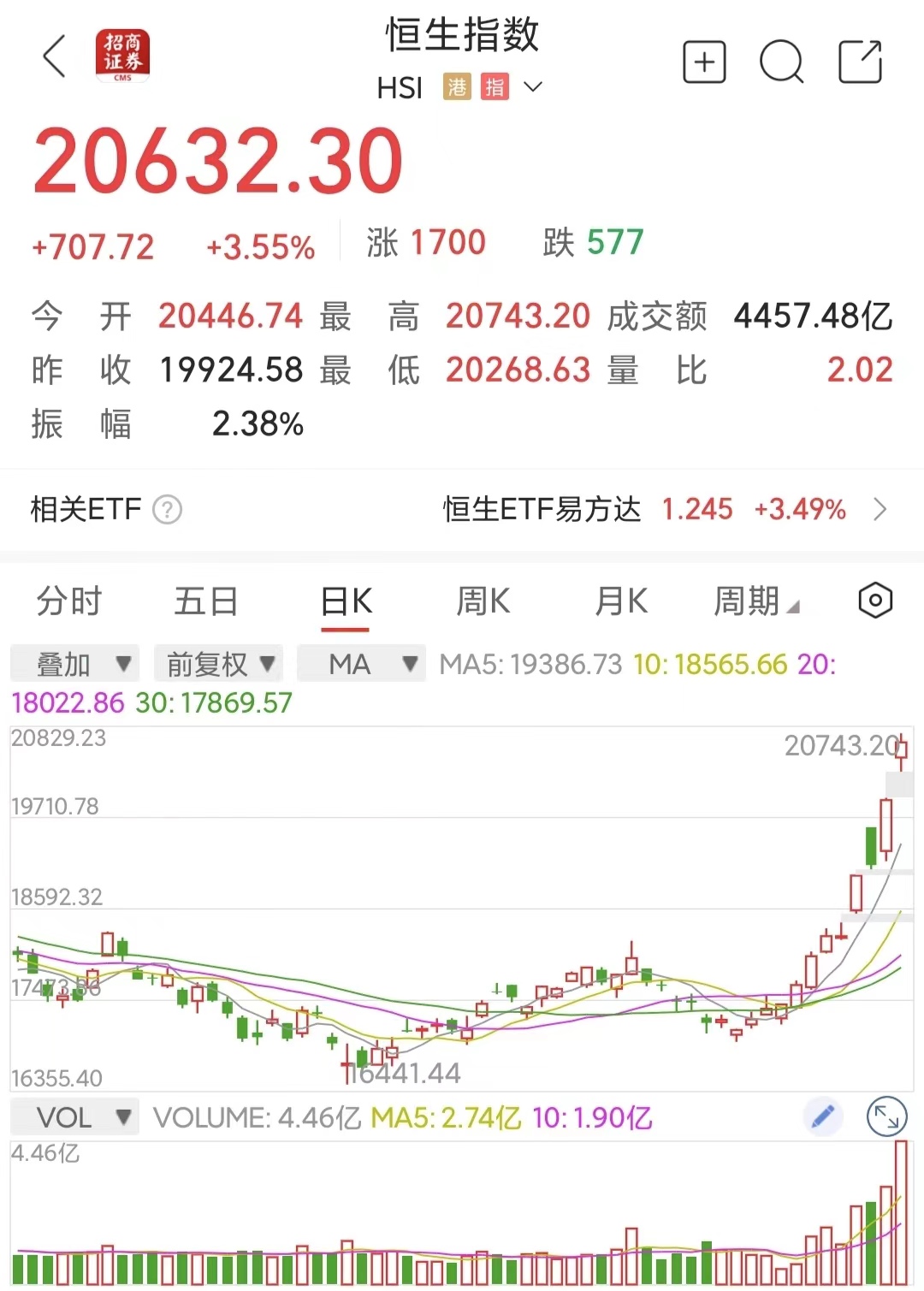Open the 周期 period dropdown
Viewport: 924px width, 1291px height.
(755, 601)
